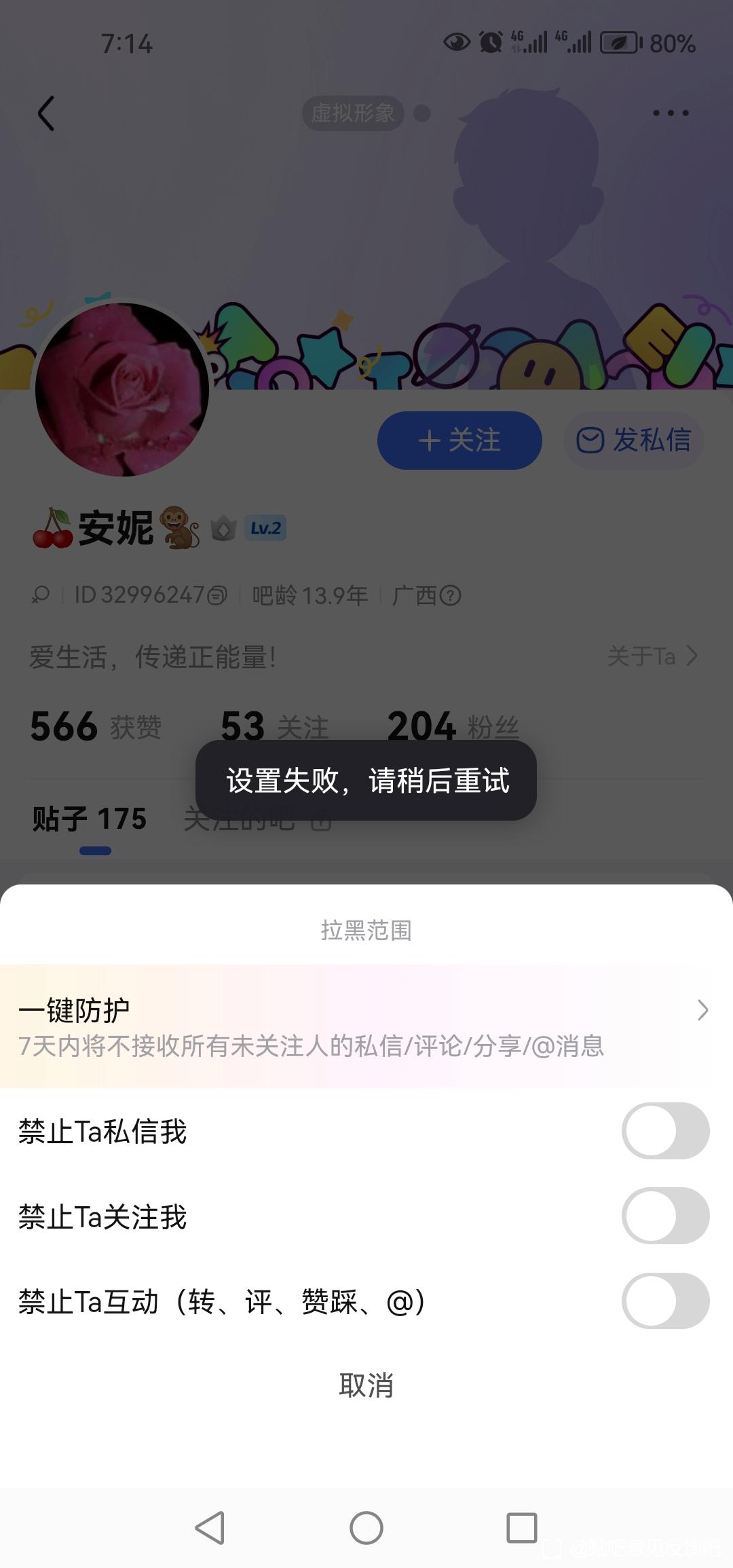733x1568 pixels.
Task: Enable the 禁止Ta私信我 switch
Action: click(665, 1131)
